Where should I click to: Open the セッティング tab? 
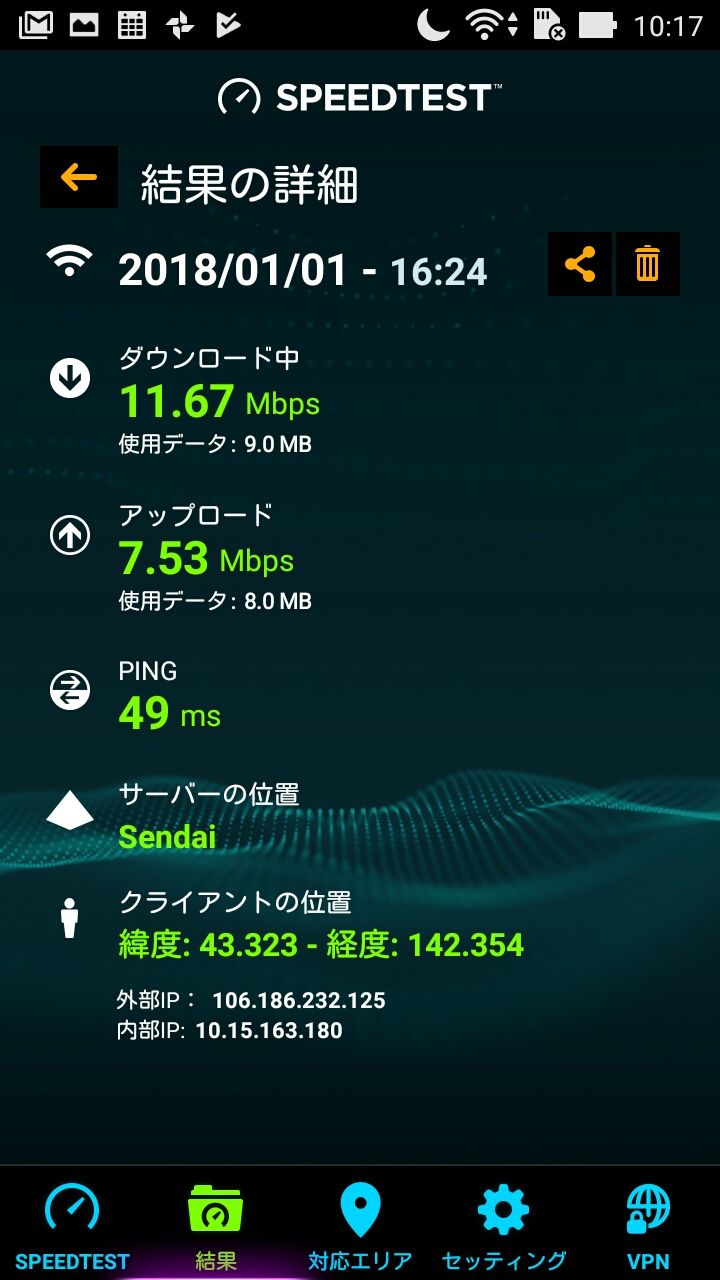coord(504,1226)
